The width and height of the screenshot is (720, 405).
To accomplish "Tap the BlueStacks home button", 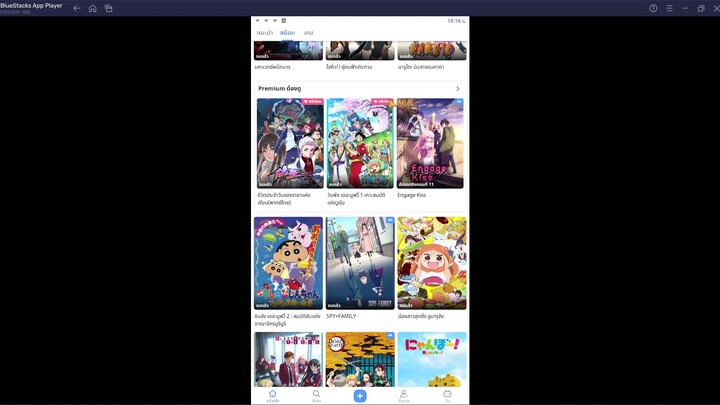I will pyautogui.click(x=92, y=8).
